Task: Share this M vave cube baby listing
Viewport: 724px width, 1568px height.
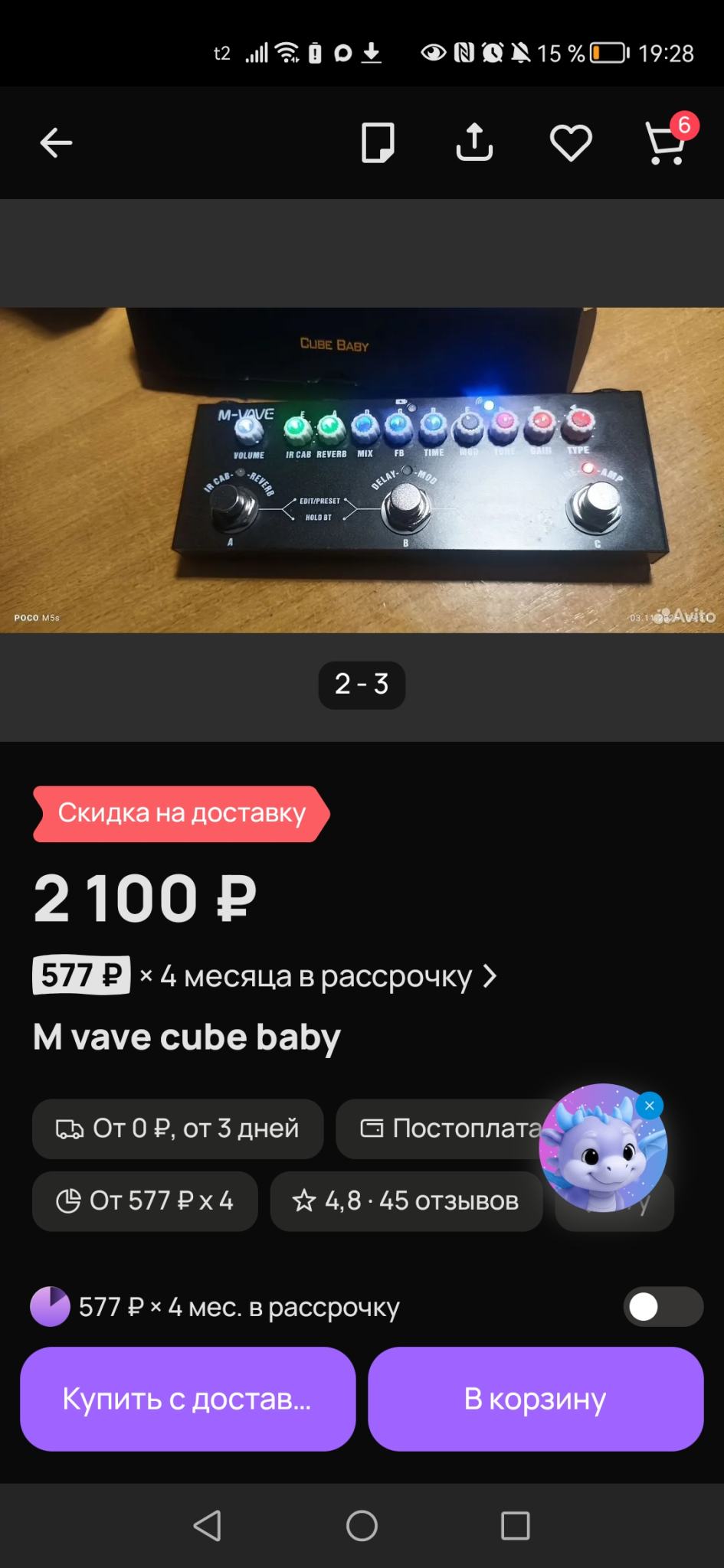Action: (x=474, y=143)
